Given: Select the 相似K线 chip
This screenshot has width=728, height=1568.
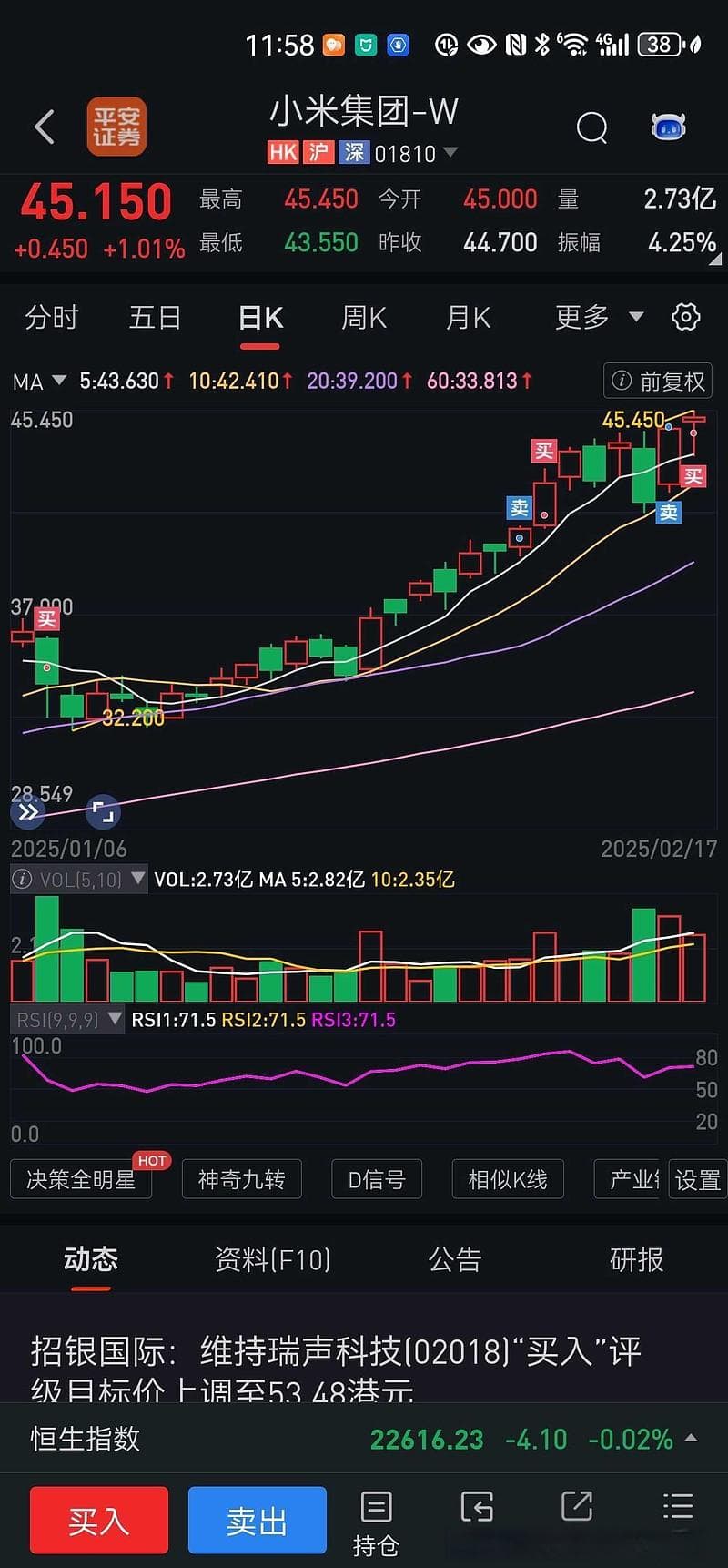Looking at the screenshot, I should (507, 1179).
